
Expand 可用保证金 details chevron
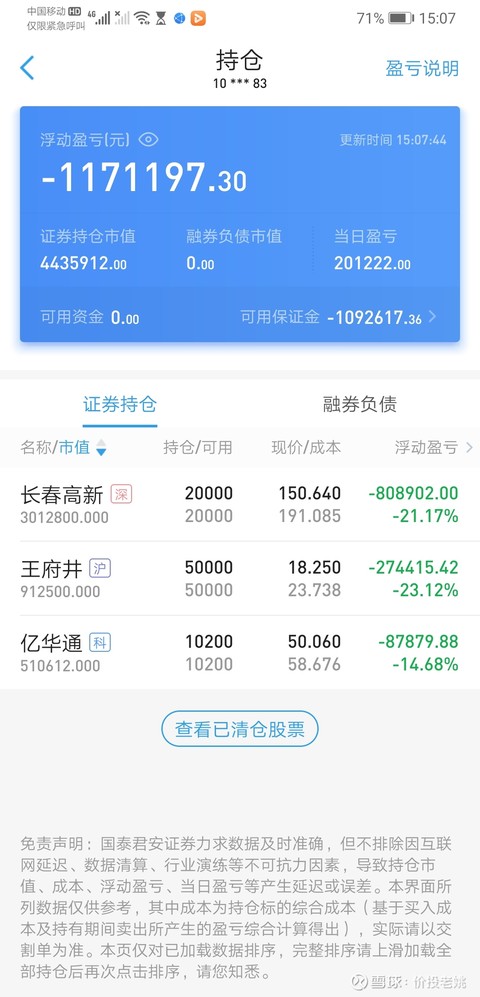432,317
